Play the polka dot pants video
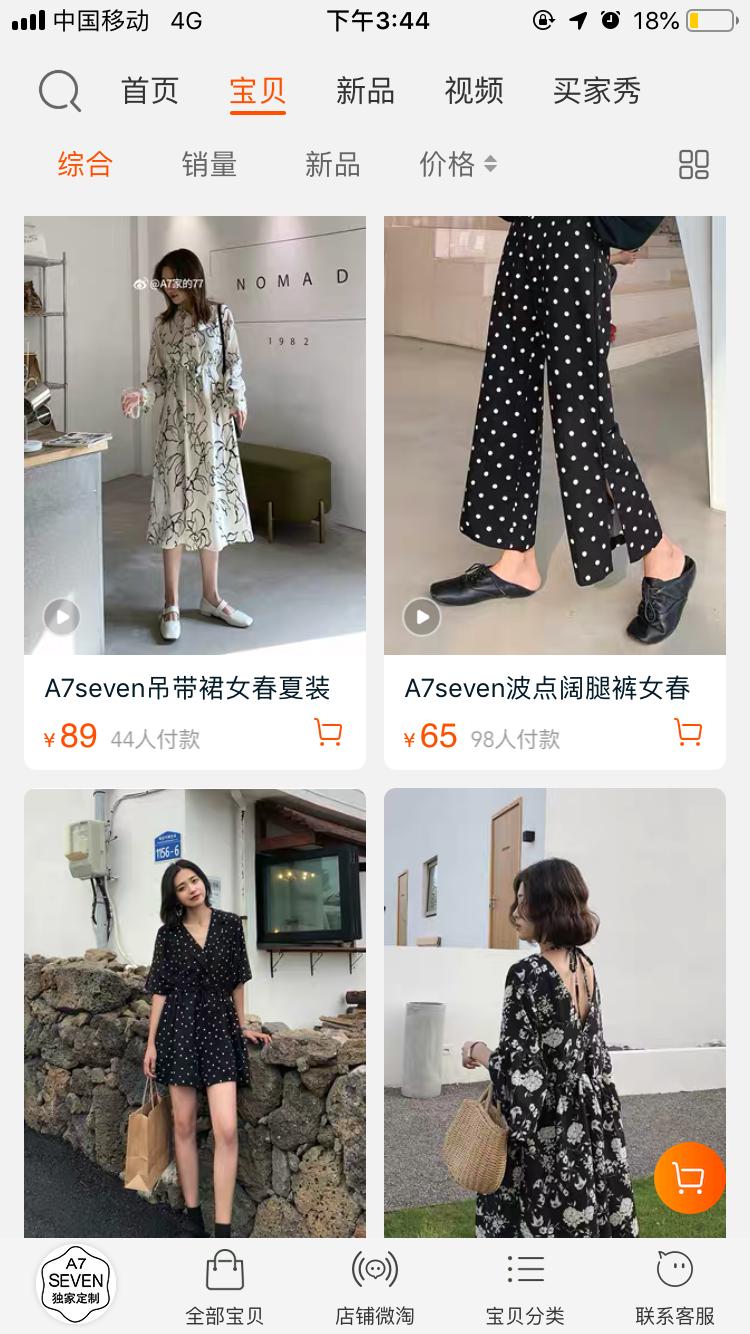The height and width of the screenshot is (1334, 750). [421, 617]
